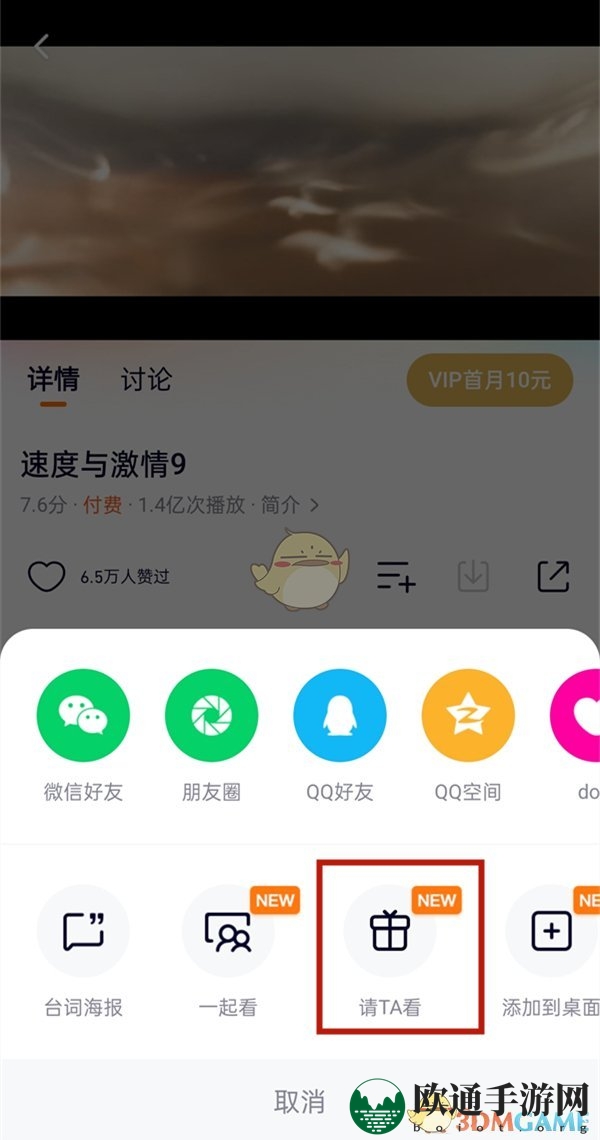This screenshot has width=600, height=1140.
Task: Create a 台词海报 poster
Action: click(83, 931)
